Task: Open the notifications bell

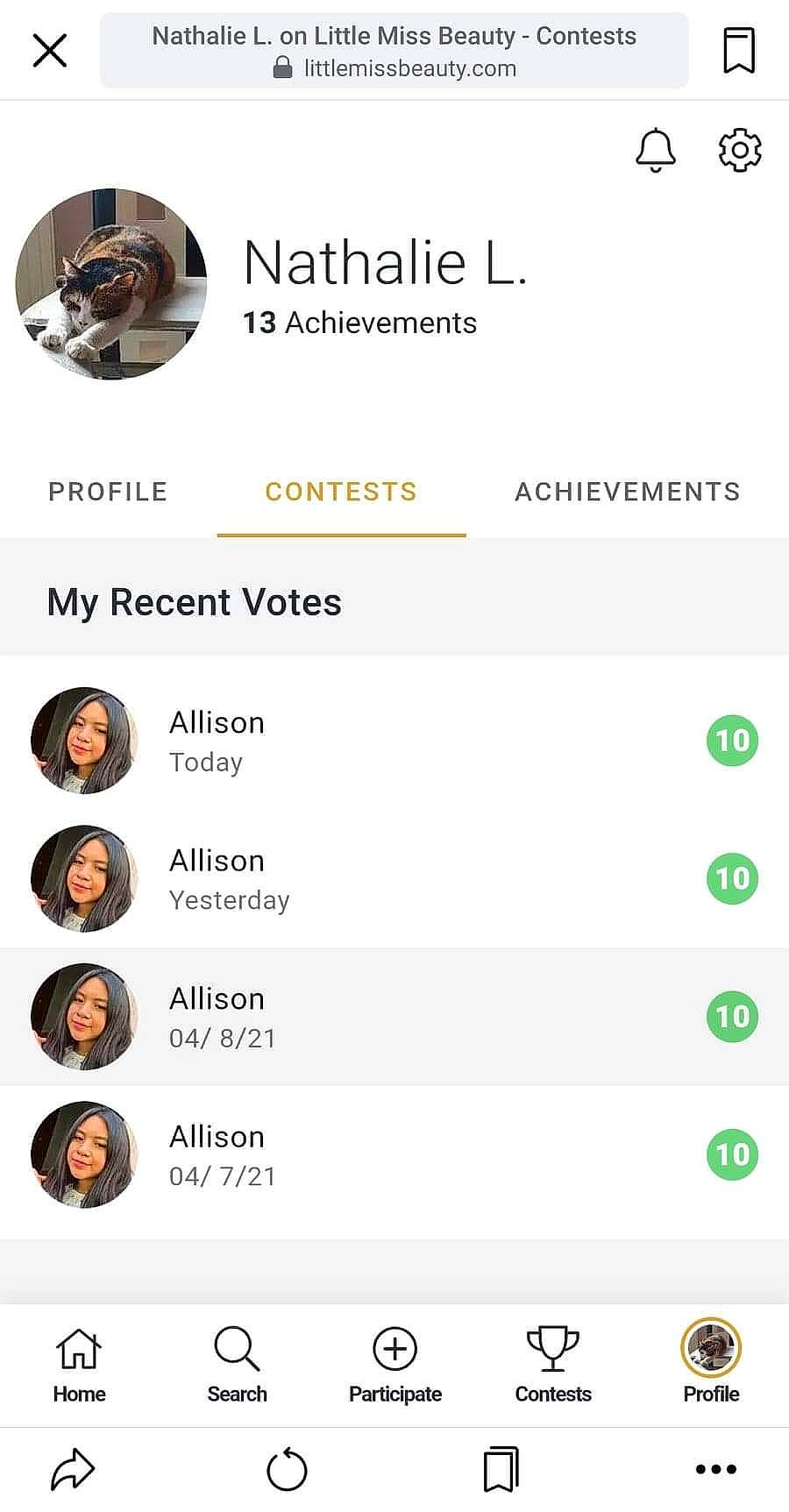Action: coord(656,150)
